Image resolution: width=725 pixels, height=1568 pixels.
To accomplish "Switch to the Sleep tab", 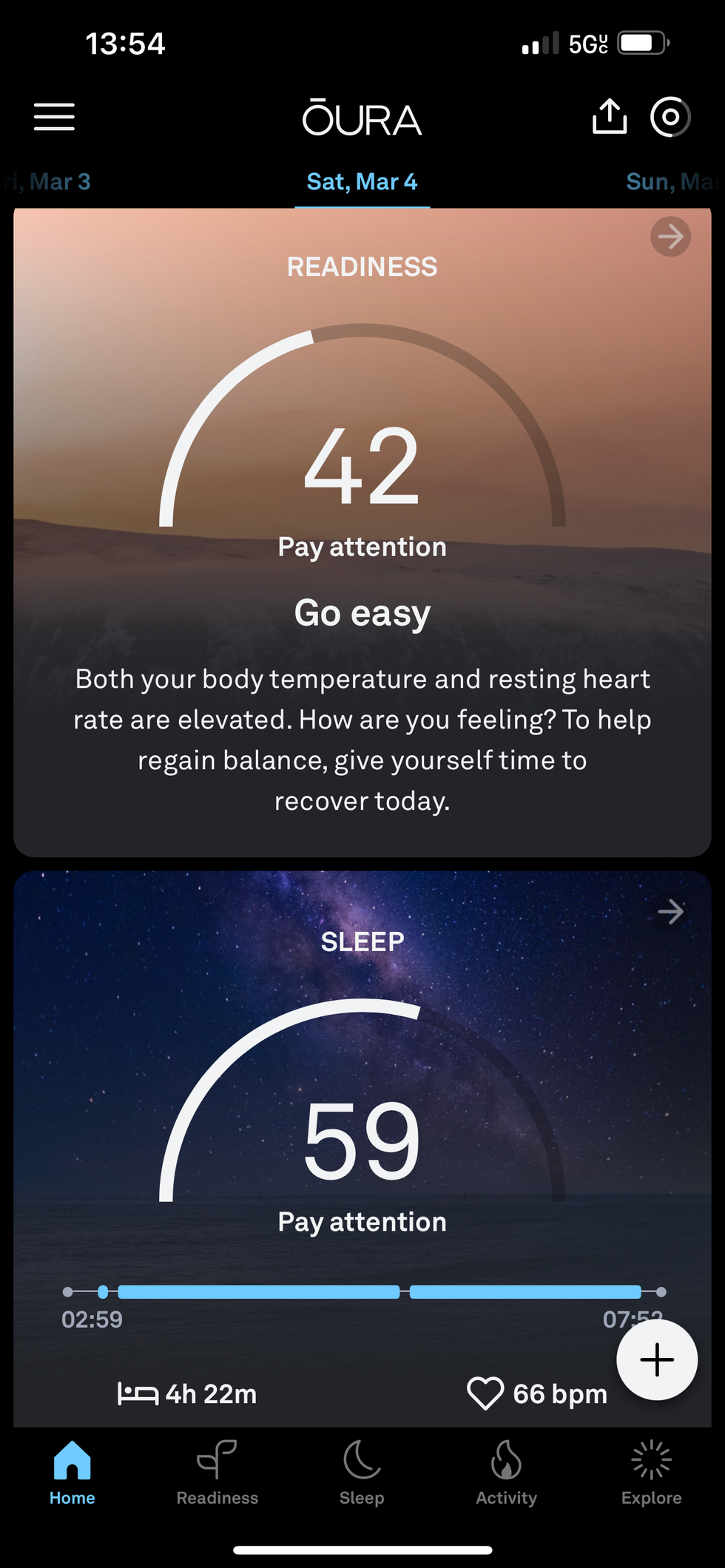I will click(362, 1472).
